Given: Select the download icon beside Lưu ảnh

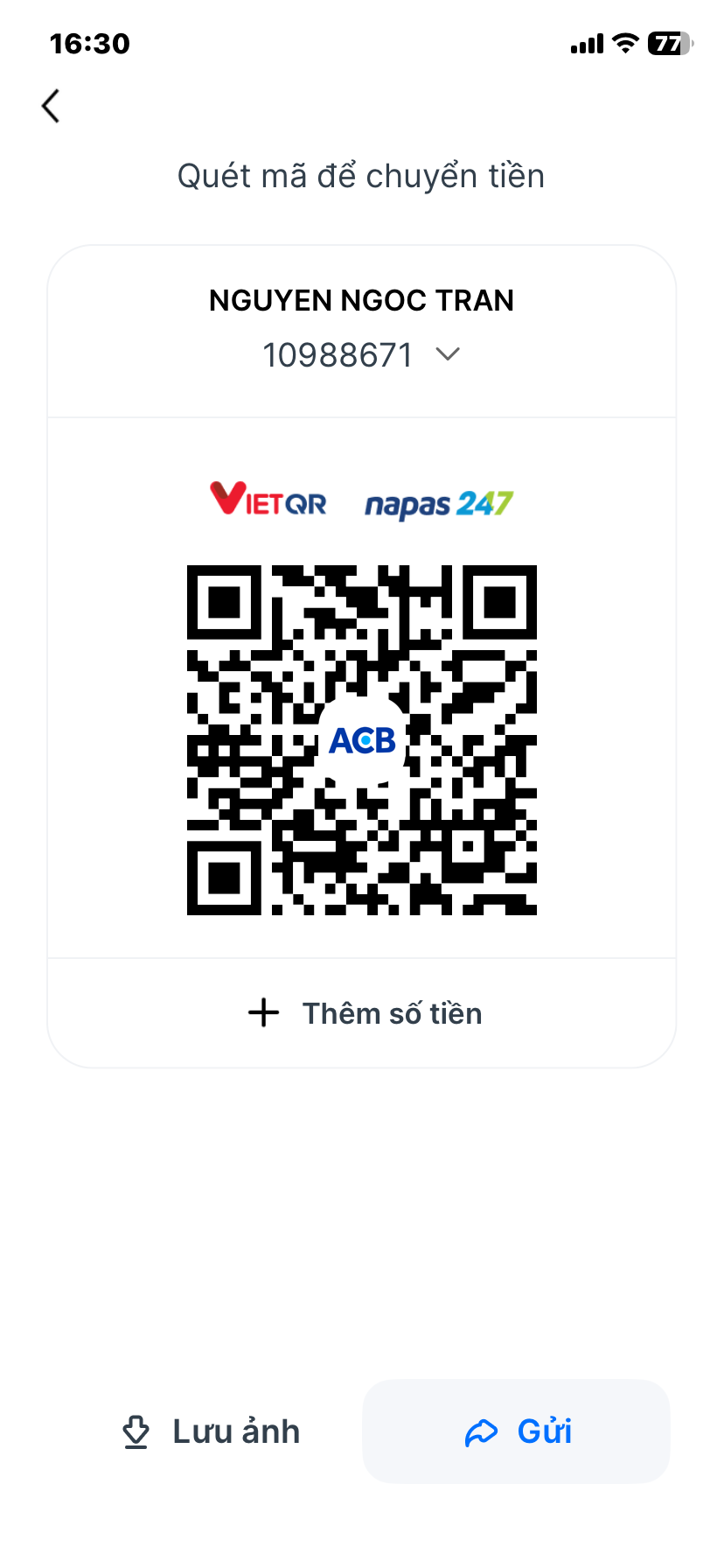Looking at the screenshot, I should [136, 1431].
